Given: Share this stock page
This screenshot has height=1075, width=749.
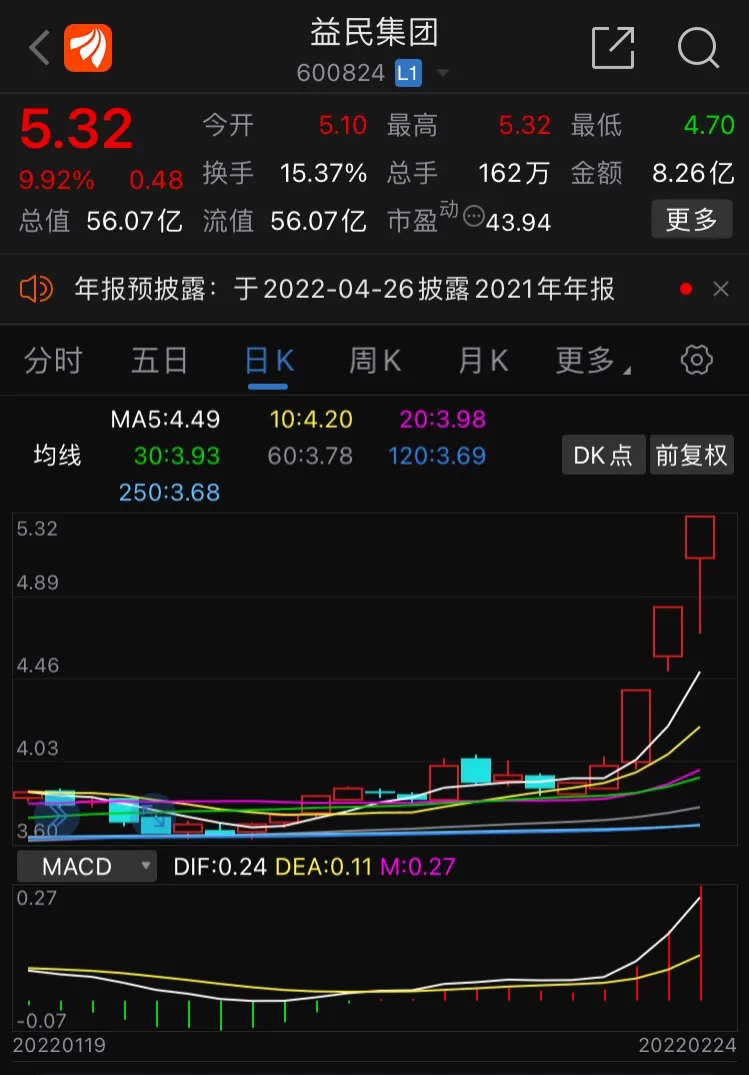Looking at the screenshot, I should tap(612, 48).
